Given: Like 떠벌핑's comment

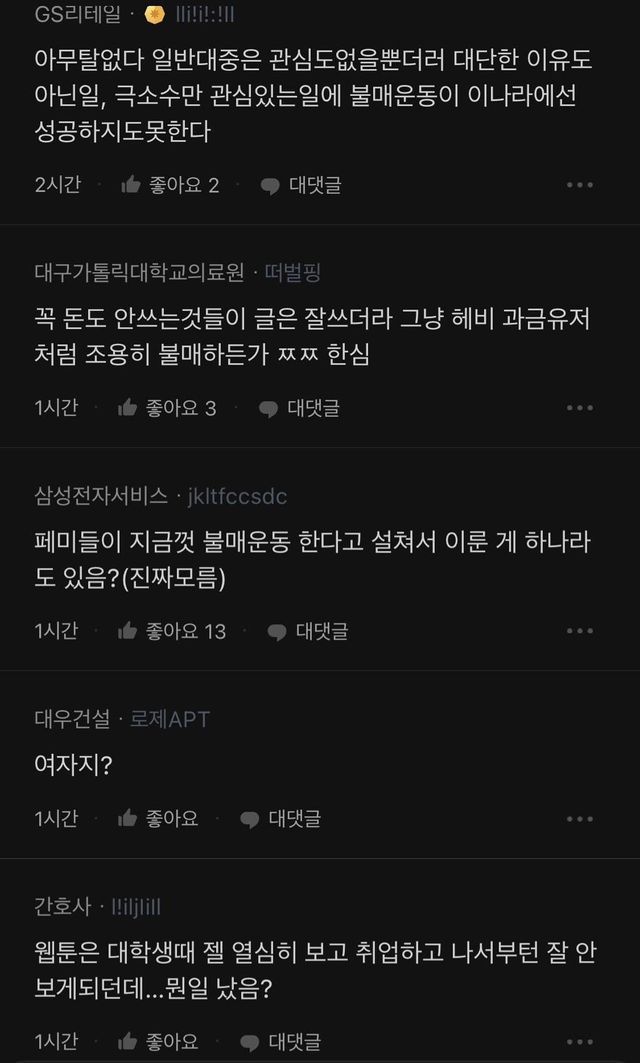Looking at the screenshot, I should 166,408.
